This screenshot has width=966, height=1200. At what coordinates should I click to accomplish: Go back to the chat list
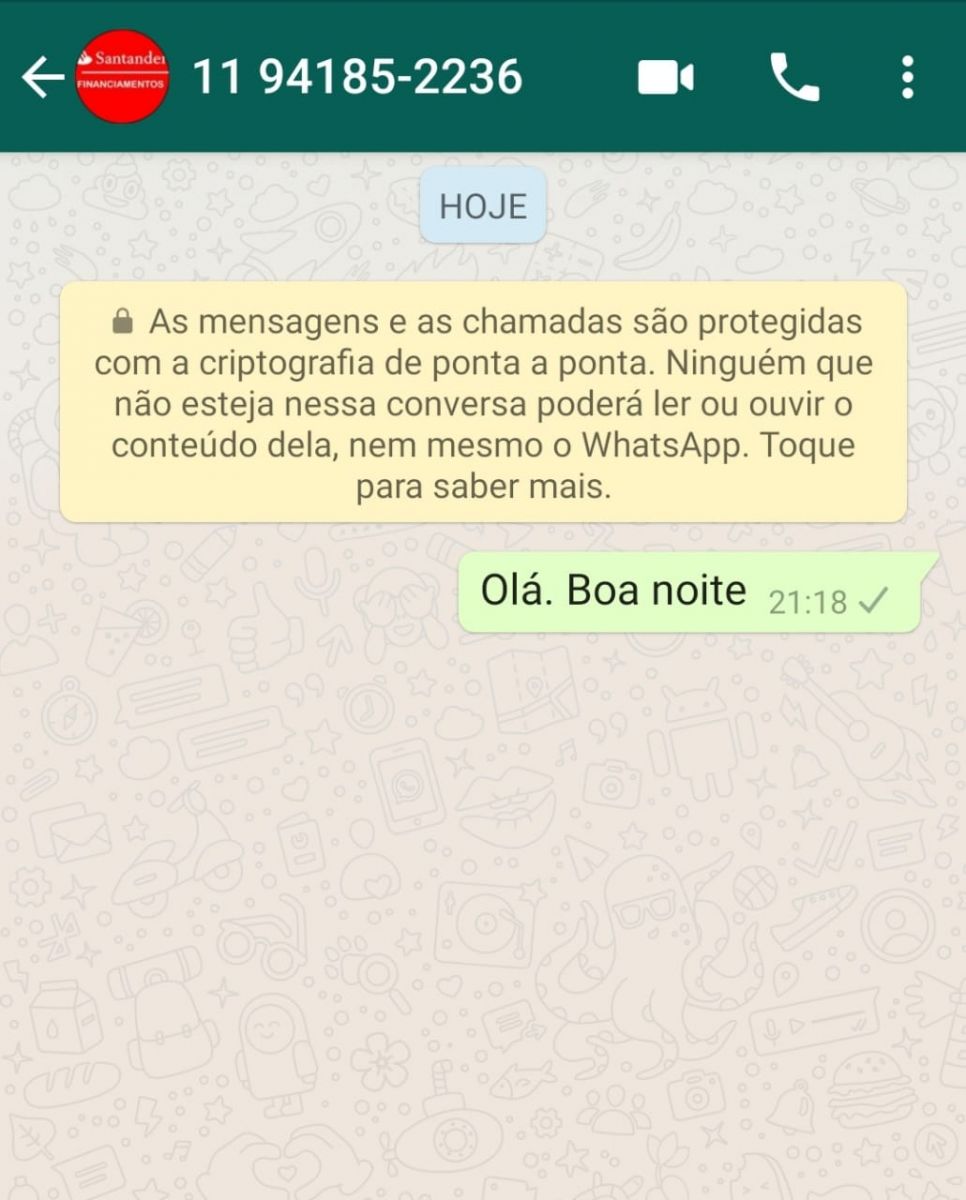tap(41, 77)
